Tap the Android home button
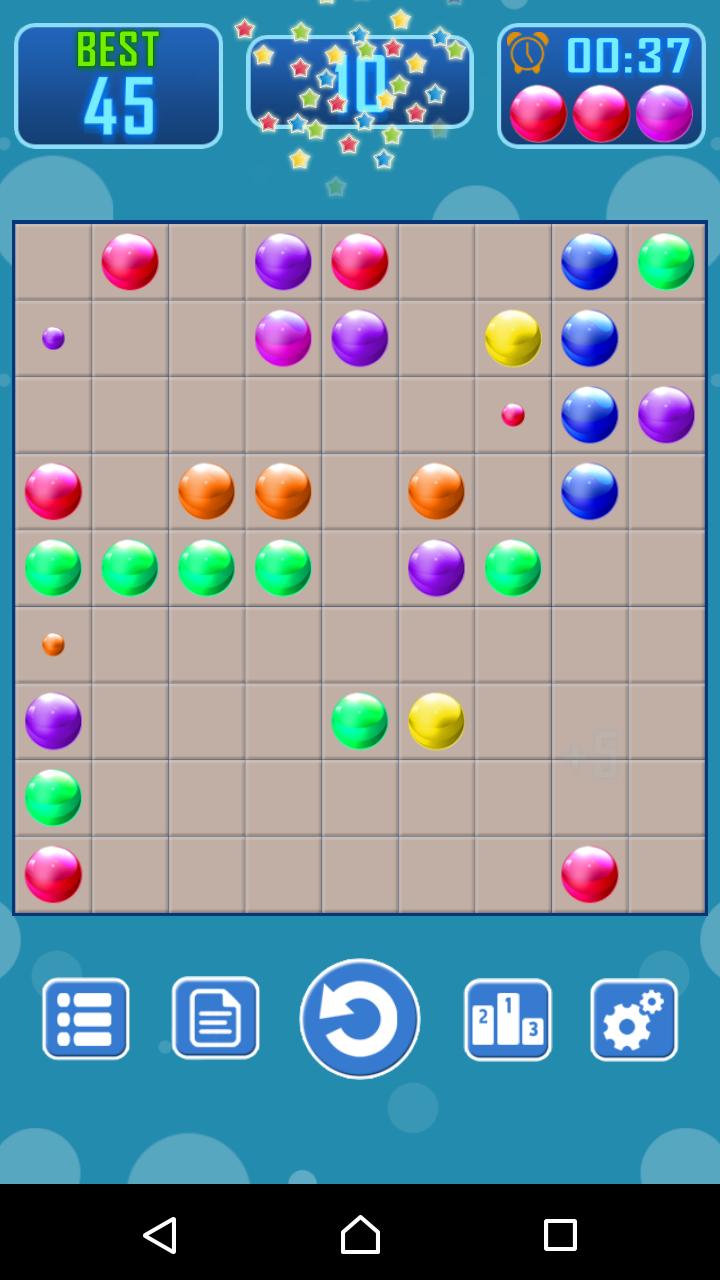 click(359, 1234)
